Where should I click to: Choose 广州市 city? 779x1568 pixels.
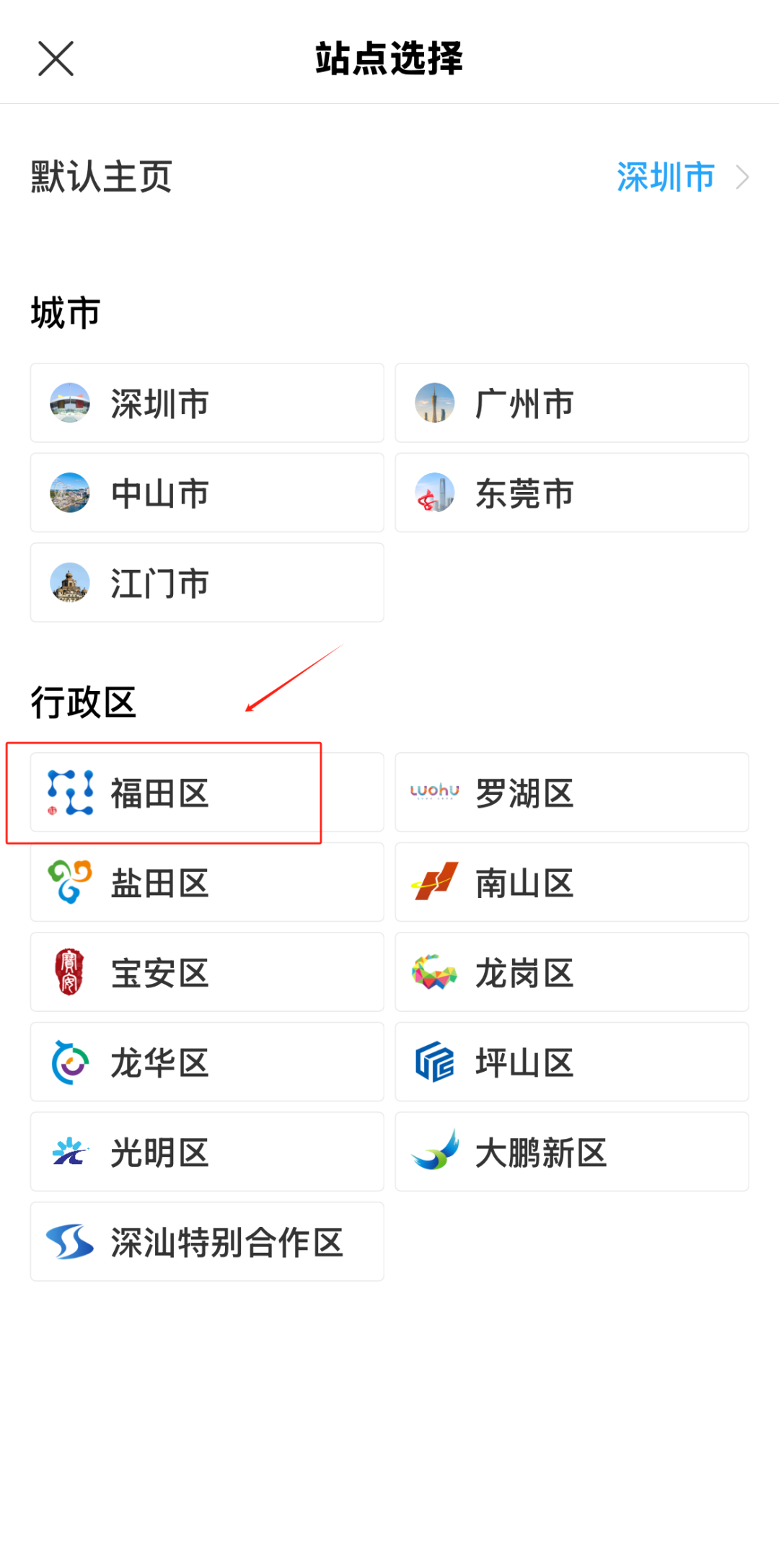(572, 402)
